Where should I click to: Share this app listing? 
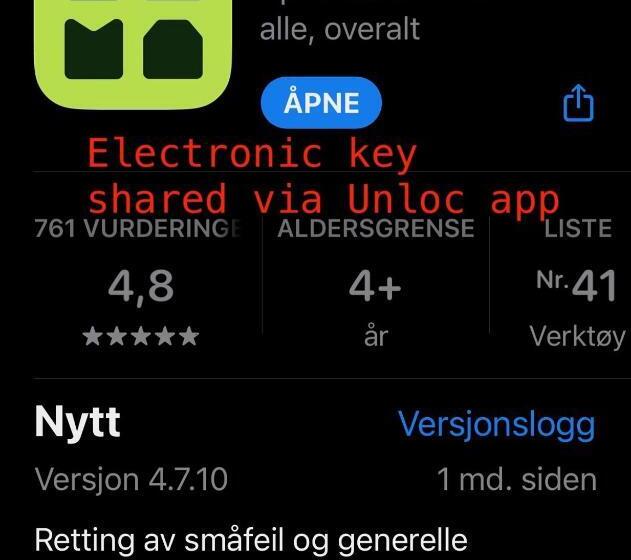[x=578, y=103]
